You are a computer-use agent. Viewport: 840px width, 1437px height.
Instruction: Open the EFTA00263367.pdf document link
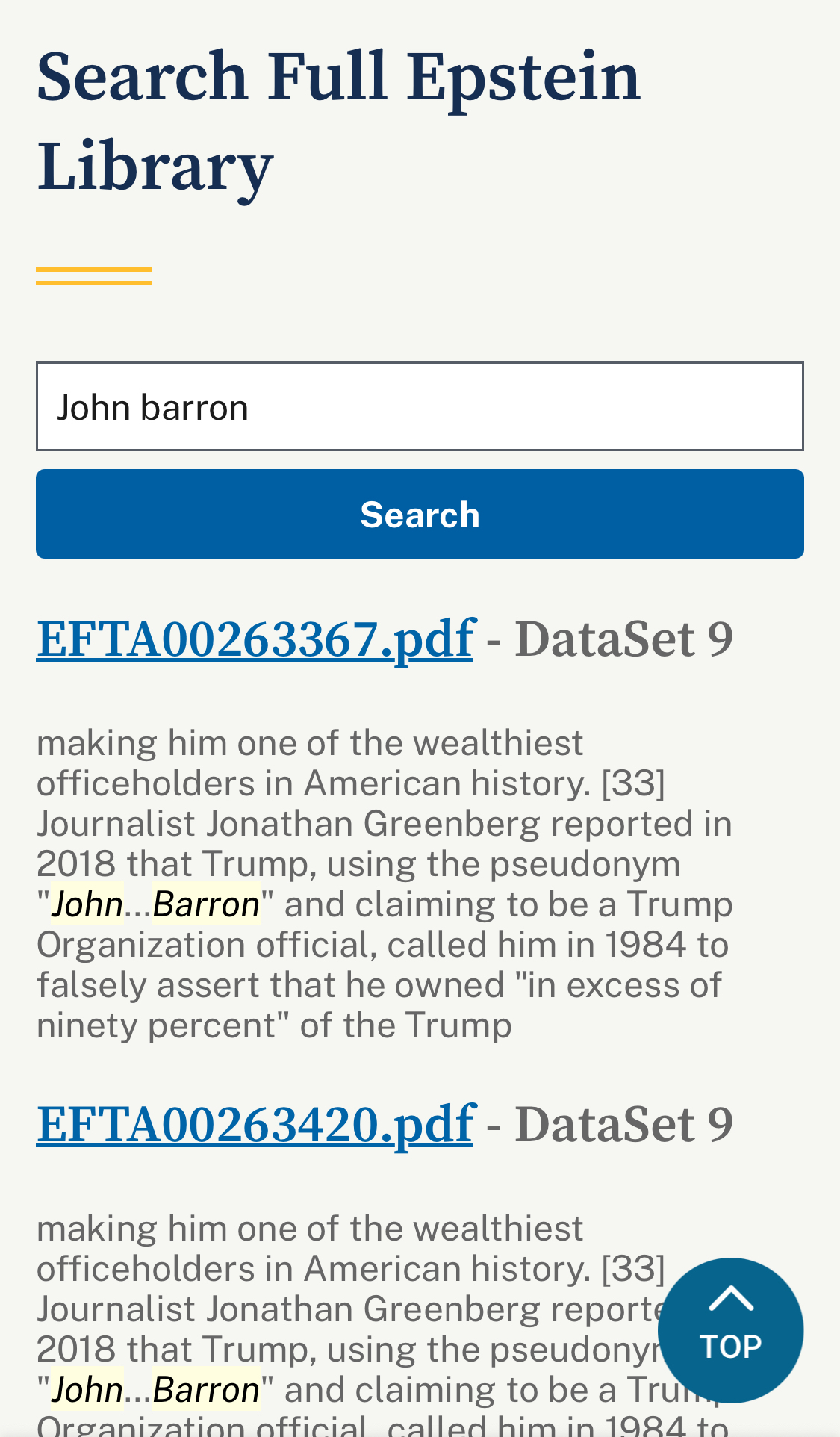[255, 639]
